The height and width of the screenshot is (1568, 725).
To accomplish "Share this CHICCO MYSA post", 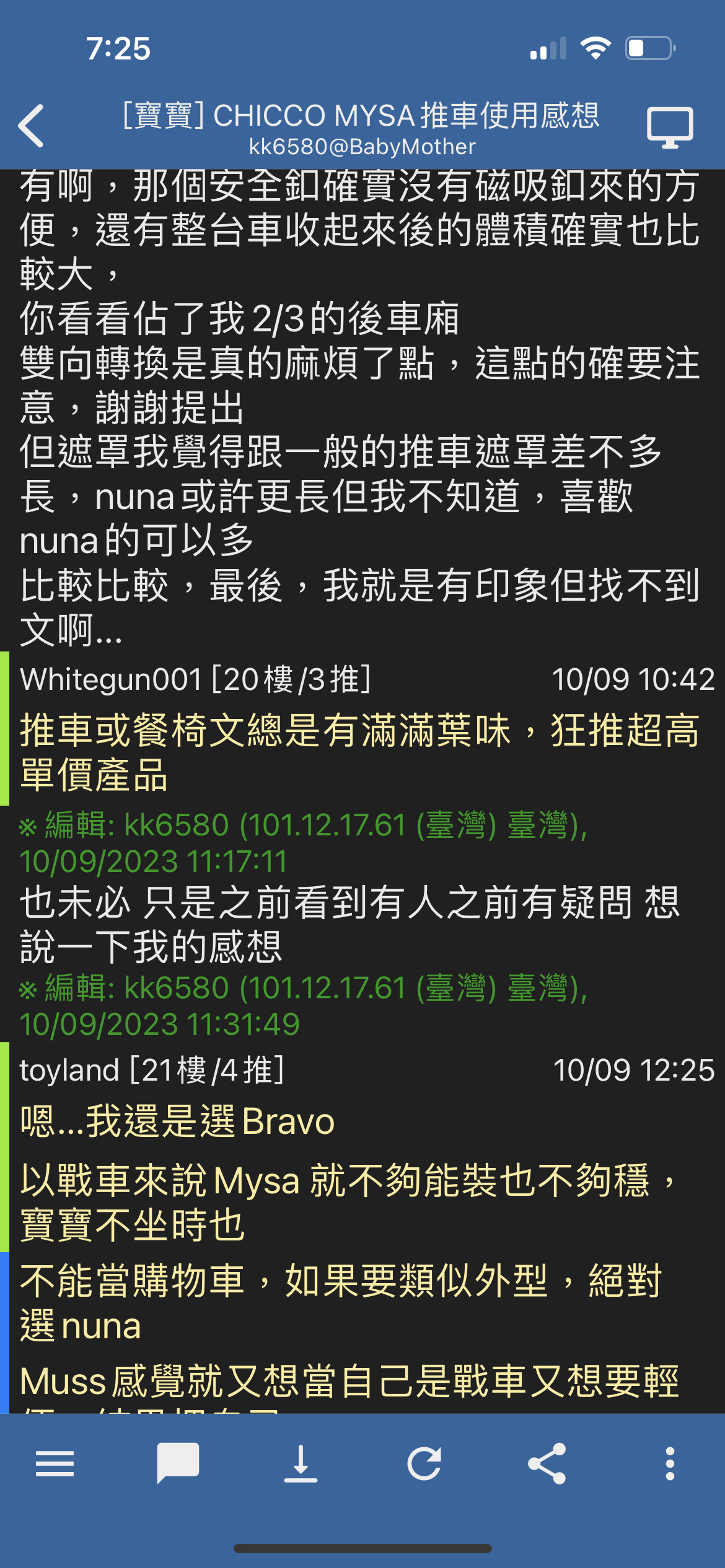I will pyautogui.click(x=547, y=1464).
